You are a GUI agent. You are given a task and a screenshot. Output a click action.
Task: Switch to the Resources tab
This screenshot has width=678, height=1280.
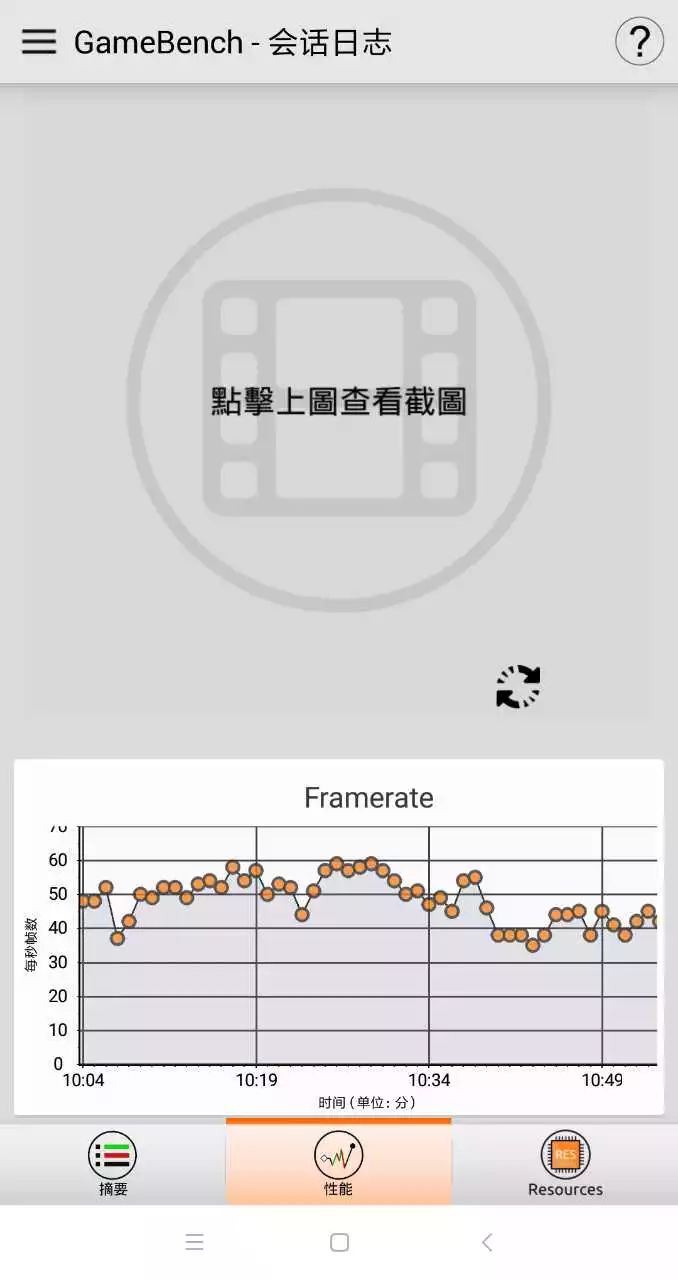click(565, 1164)
